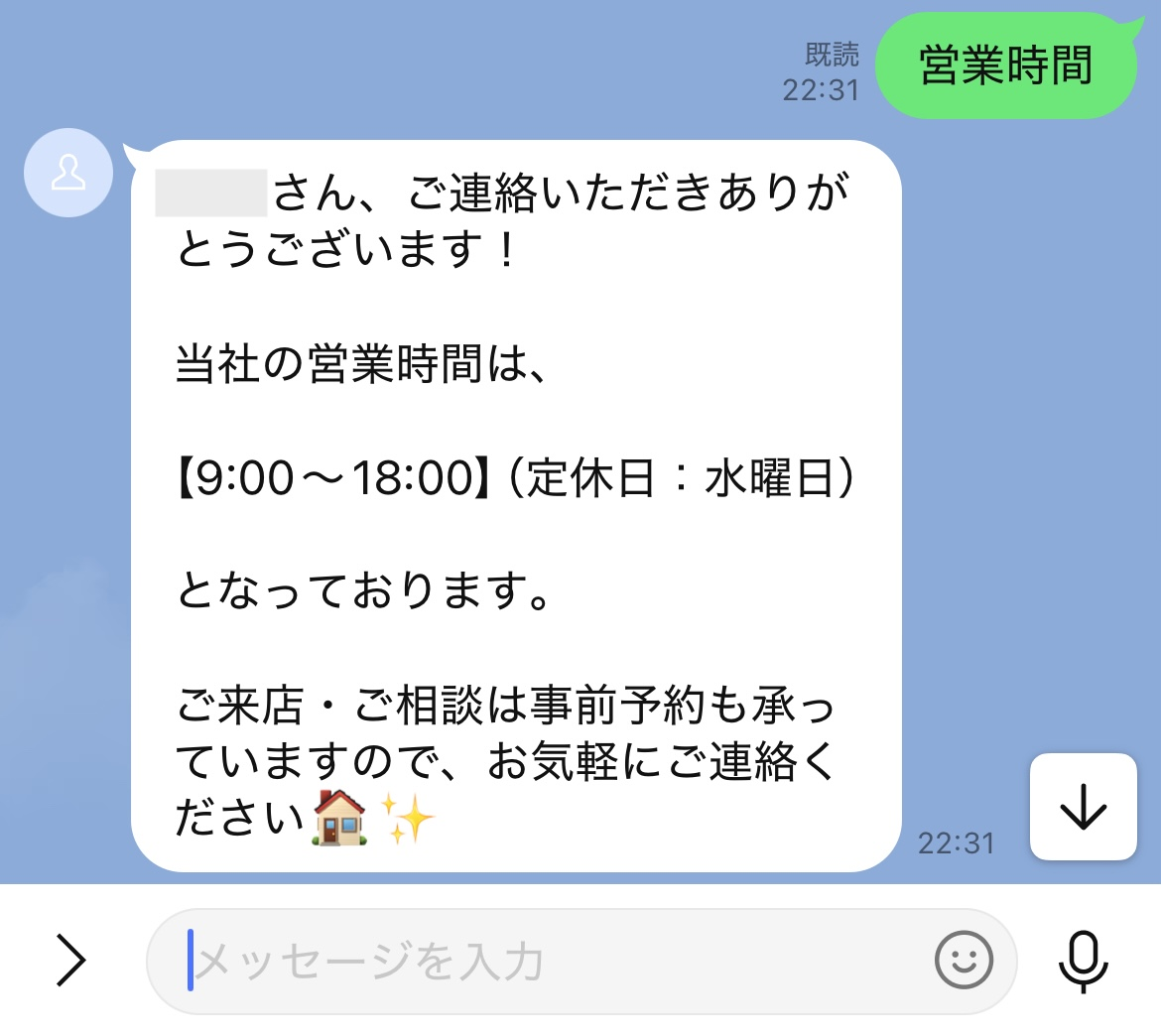Image resolution: width=1161 pixels, height=1036 pixels.
Task: Start voice input with microphone
Action: (x=1083, y=961)
